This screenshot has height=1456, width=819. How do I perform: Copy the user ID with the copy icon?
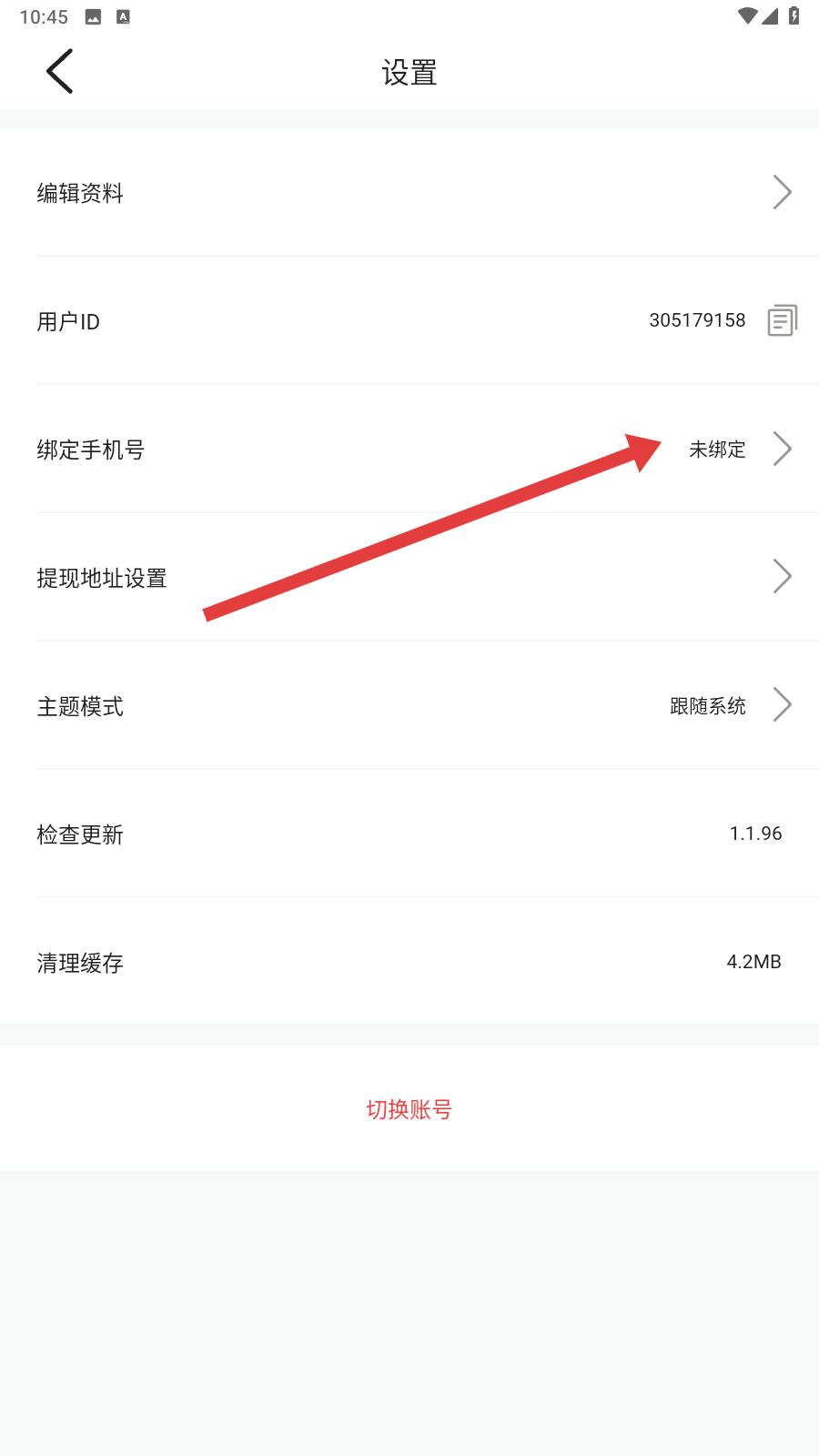(x=783, y=320)
